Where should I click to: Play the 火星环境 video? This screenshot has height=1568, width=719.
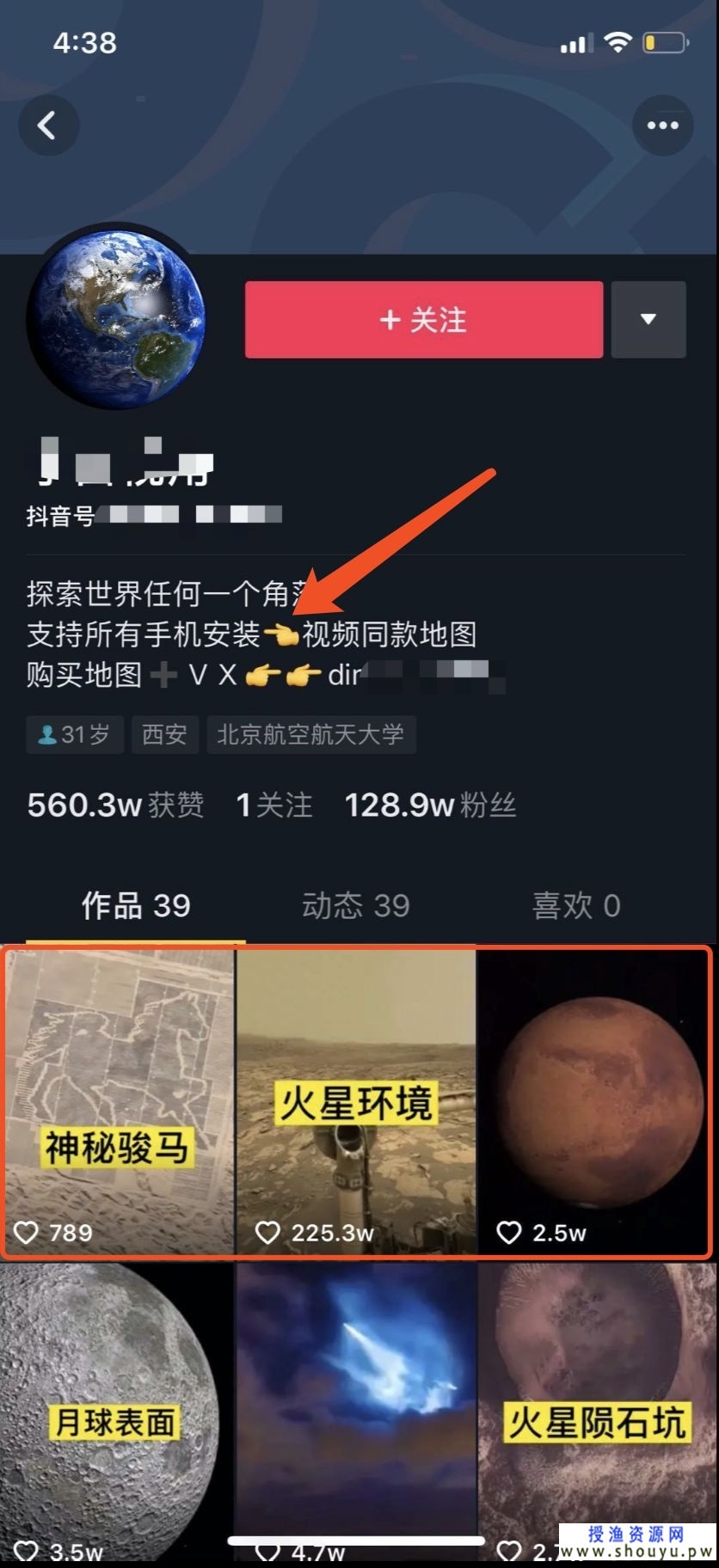[355, 1100]
